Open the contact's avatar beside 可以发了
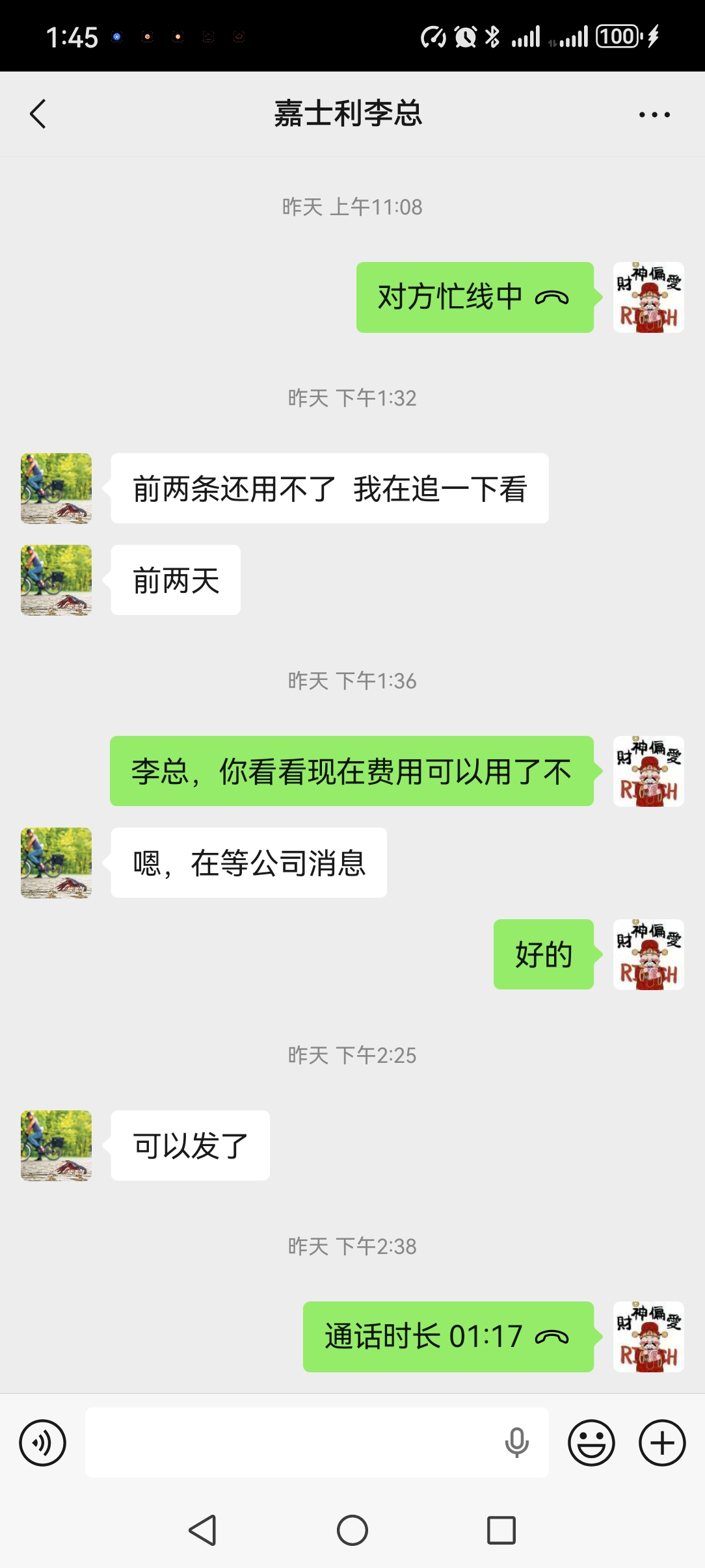 tap(56, 1145)
